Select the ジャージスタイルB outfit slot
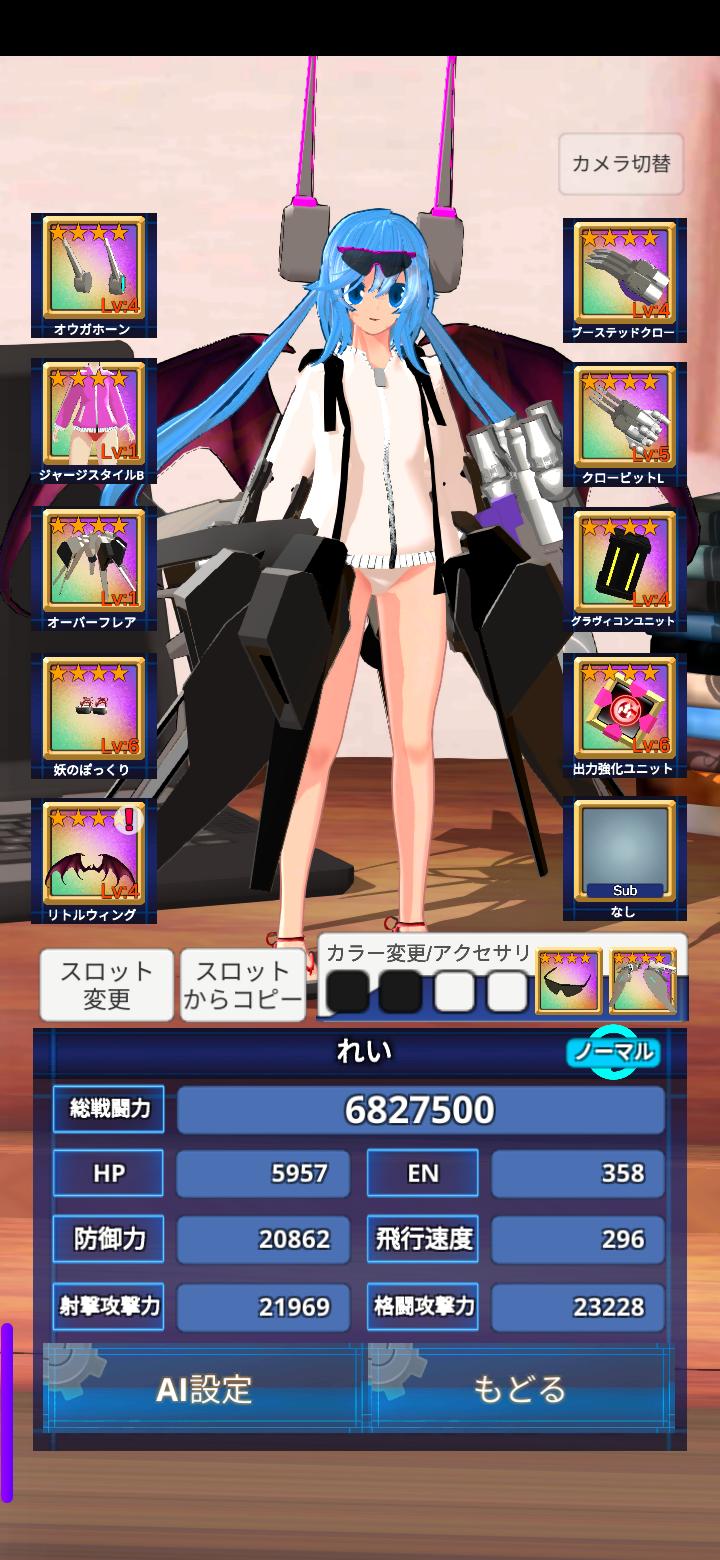 point(94,420)
